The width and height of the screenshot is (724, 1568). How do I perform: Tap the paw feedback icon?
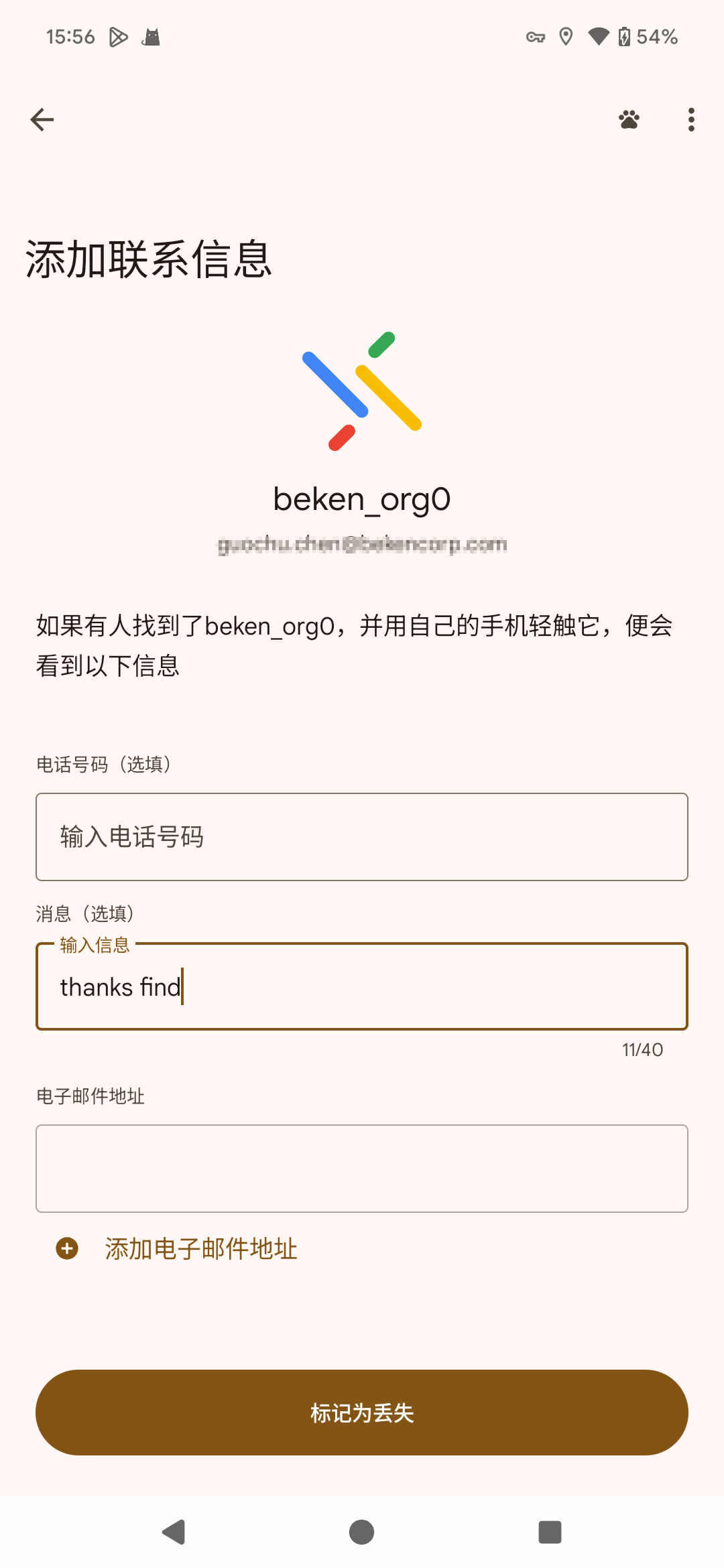pos(629,120)
